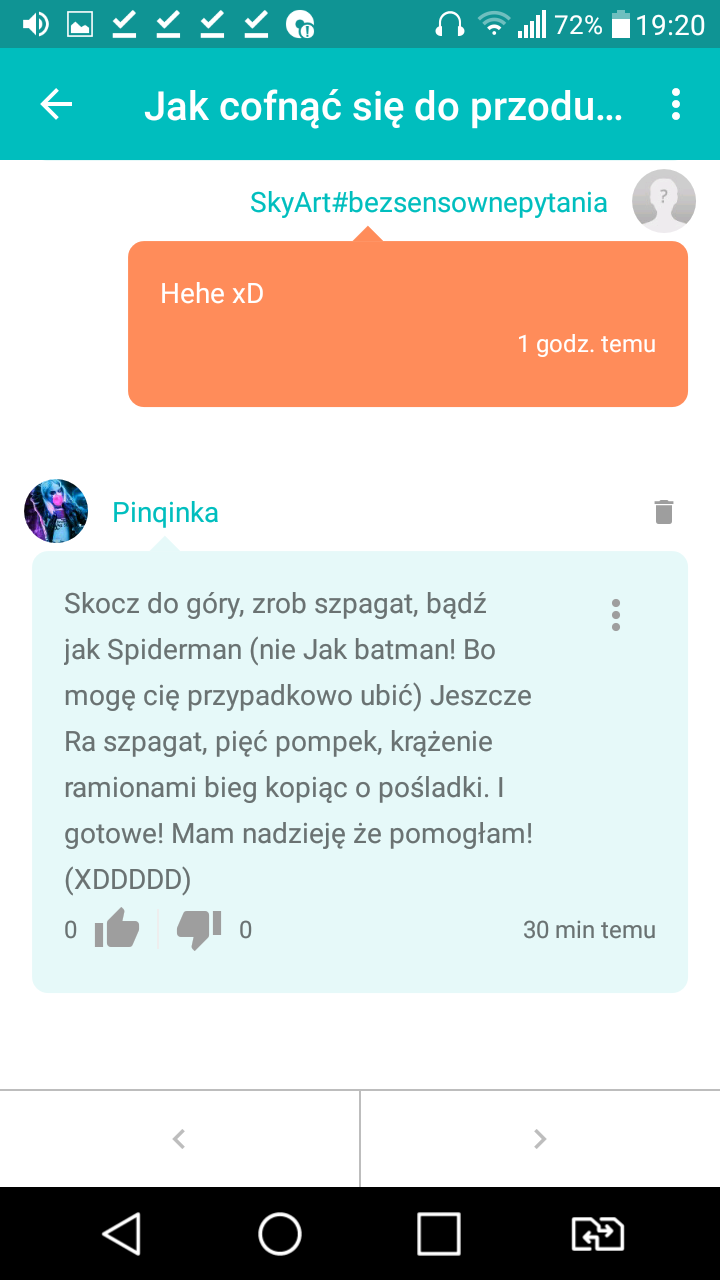Like Pinqinka's answer with thumbs up
The width and height of the screenshot is (720, 1280).
pyautogui.click(x=116, y=930)
